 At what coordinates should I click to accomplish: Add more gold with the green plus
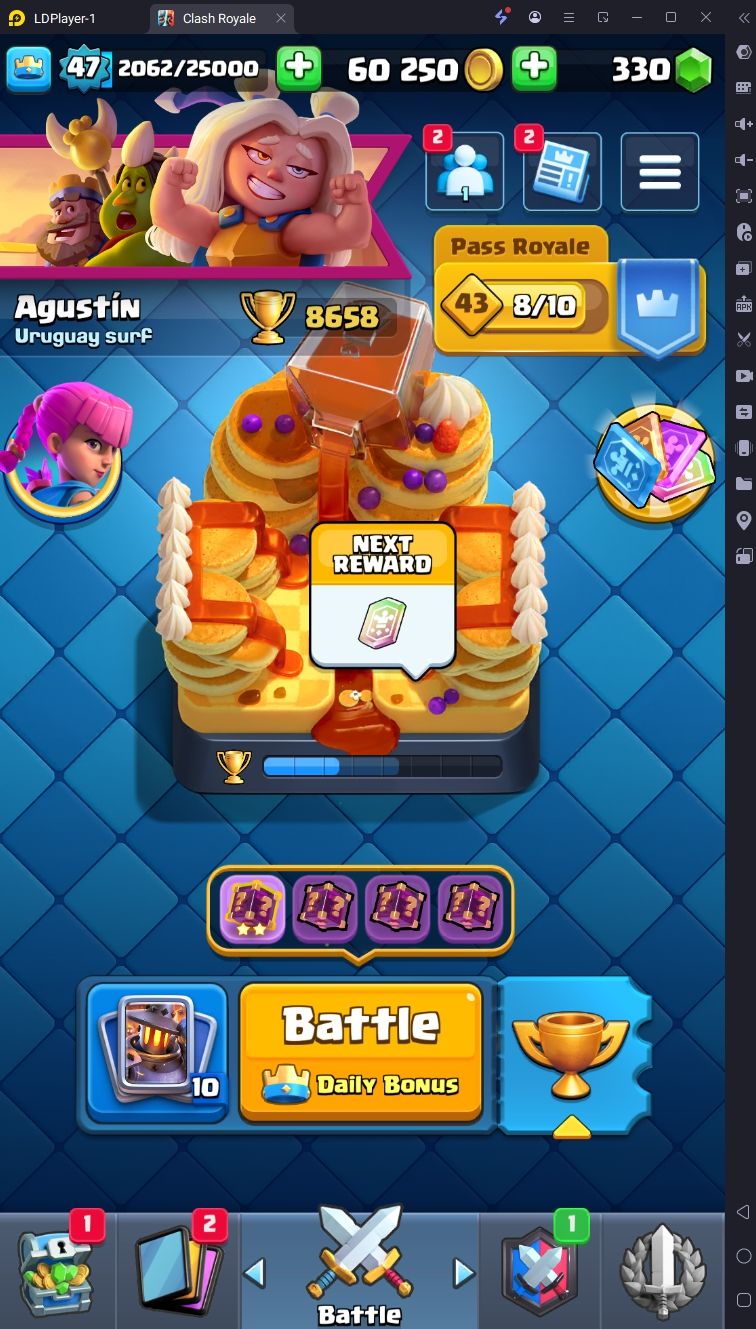coord(535,68)
